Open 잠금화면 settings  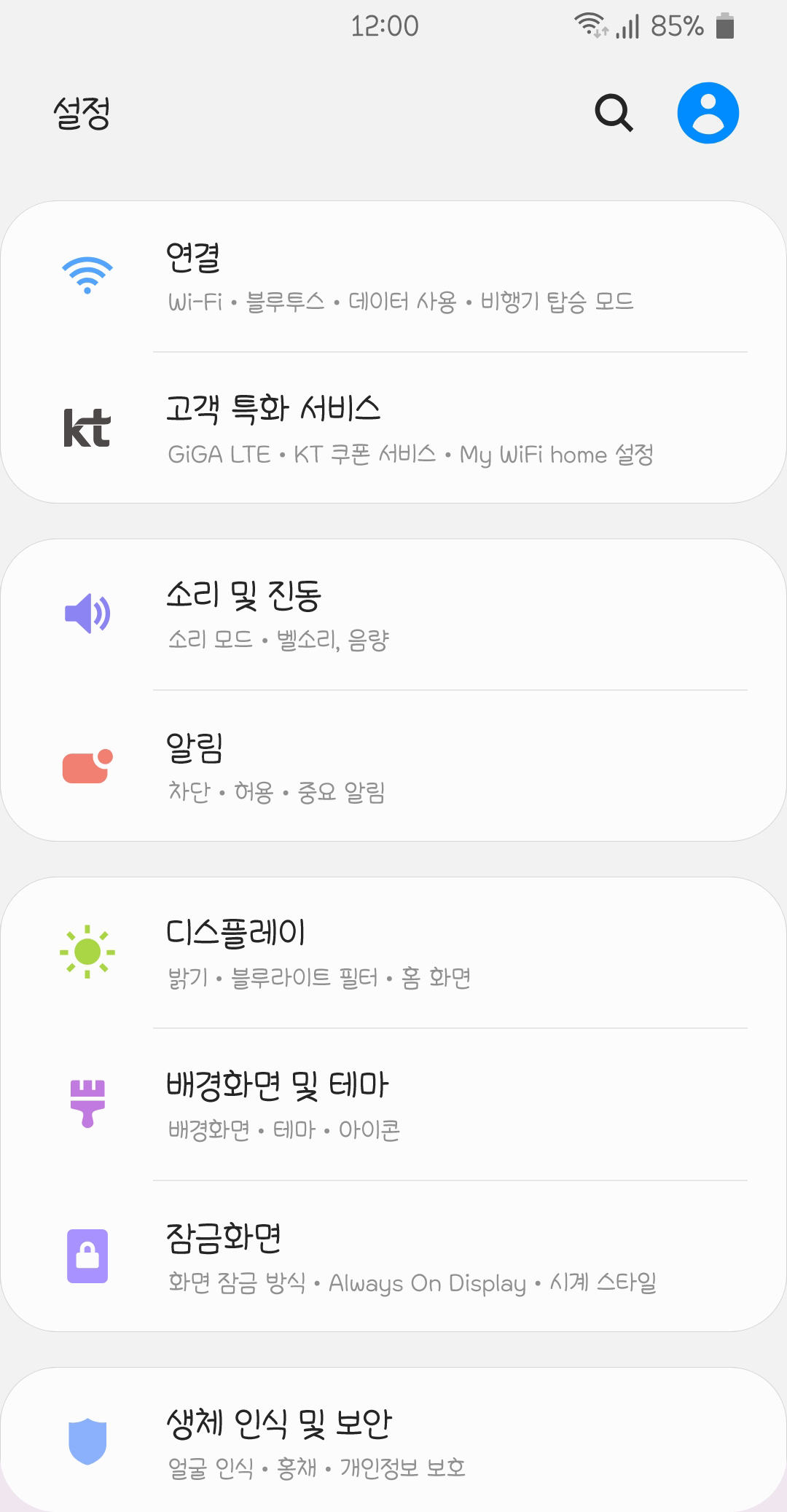pyautogui.click(x=393, y=1256)
